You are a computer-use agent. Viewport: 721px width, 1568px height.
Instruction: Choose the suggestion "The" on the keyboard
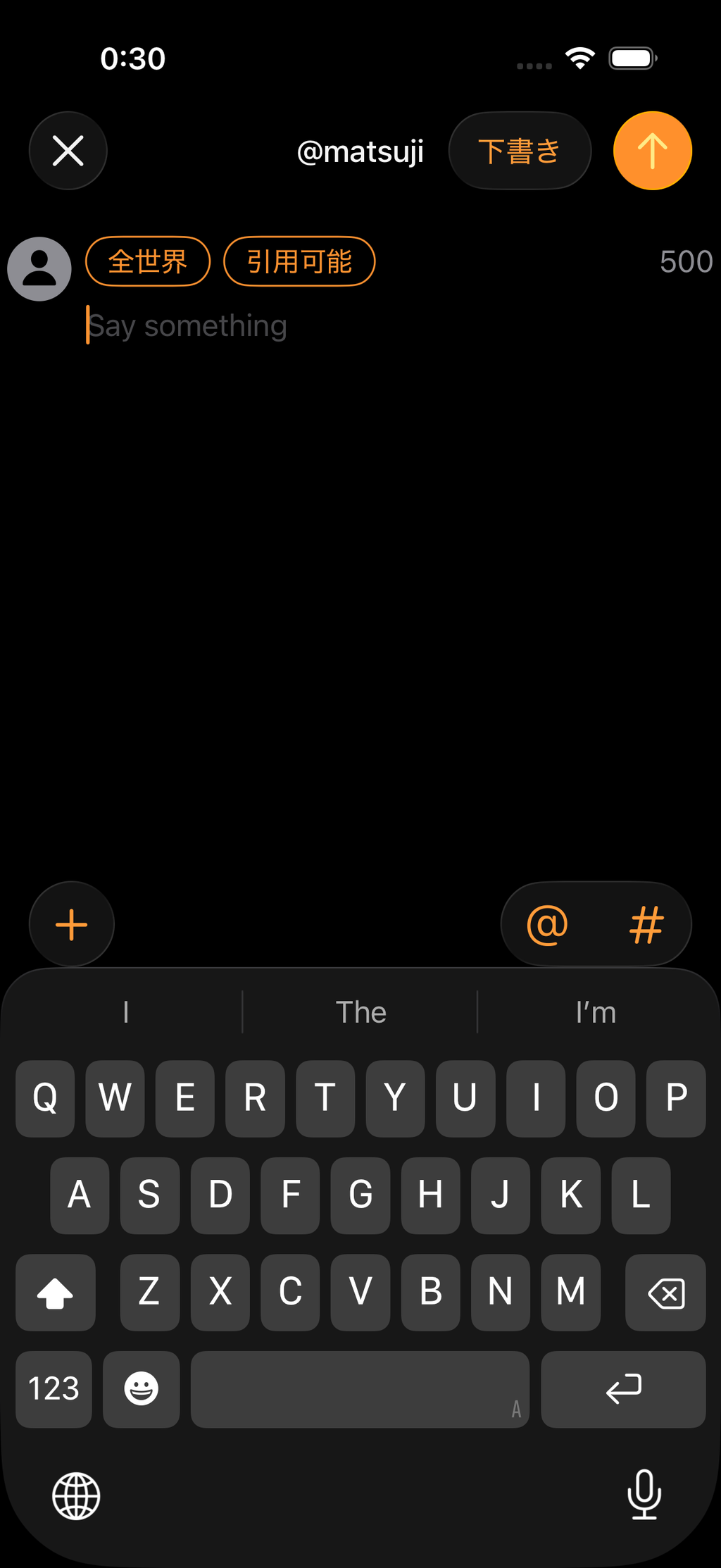[x=360, y=1012]
